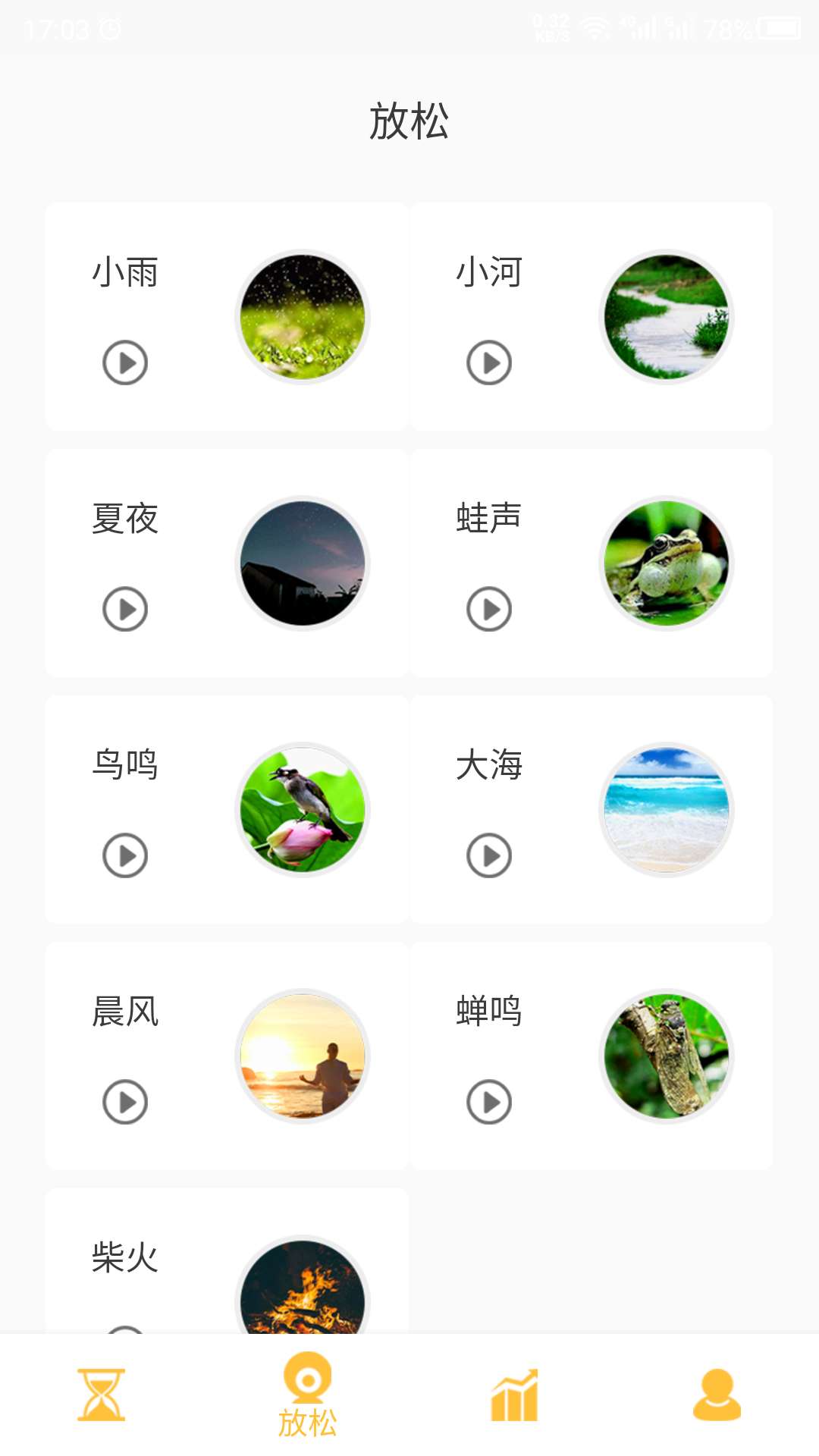Open the 蝉鸣 cicada sound card
The width and height of the screenshot is (819, 1456).
pos(591,1054)
